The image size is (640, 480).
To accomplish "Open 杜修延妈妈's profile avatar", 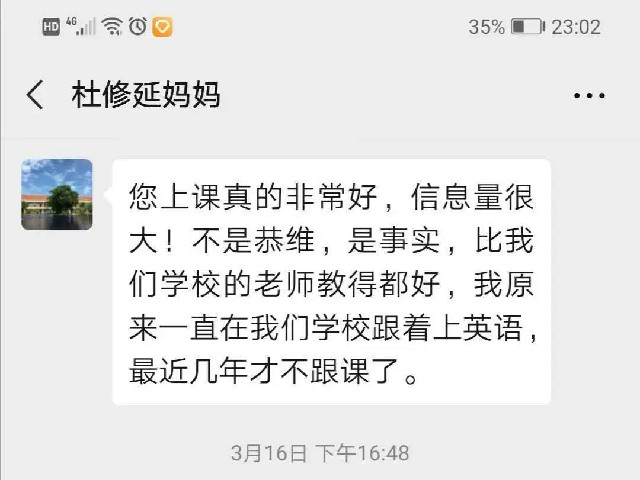I will point(57,194).
